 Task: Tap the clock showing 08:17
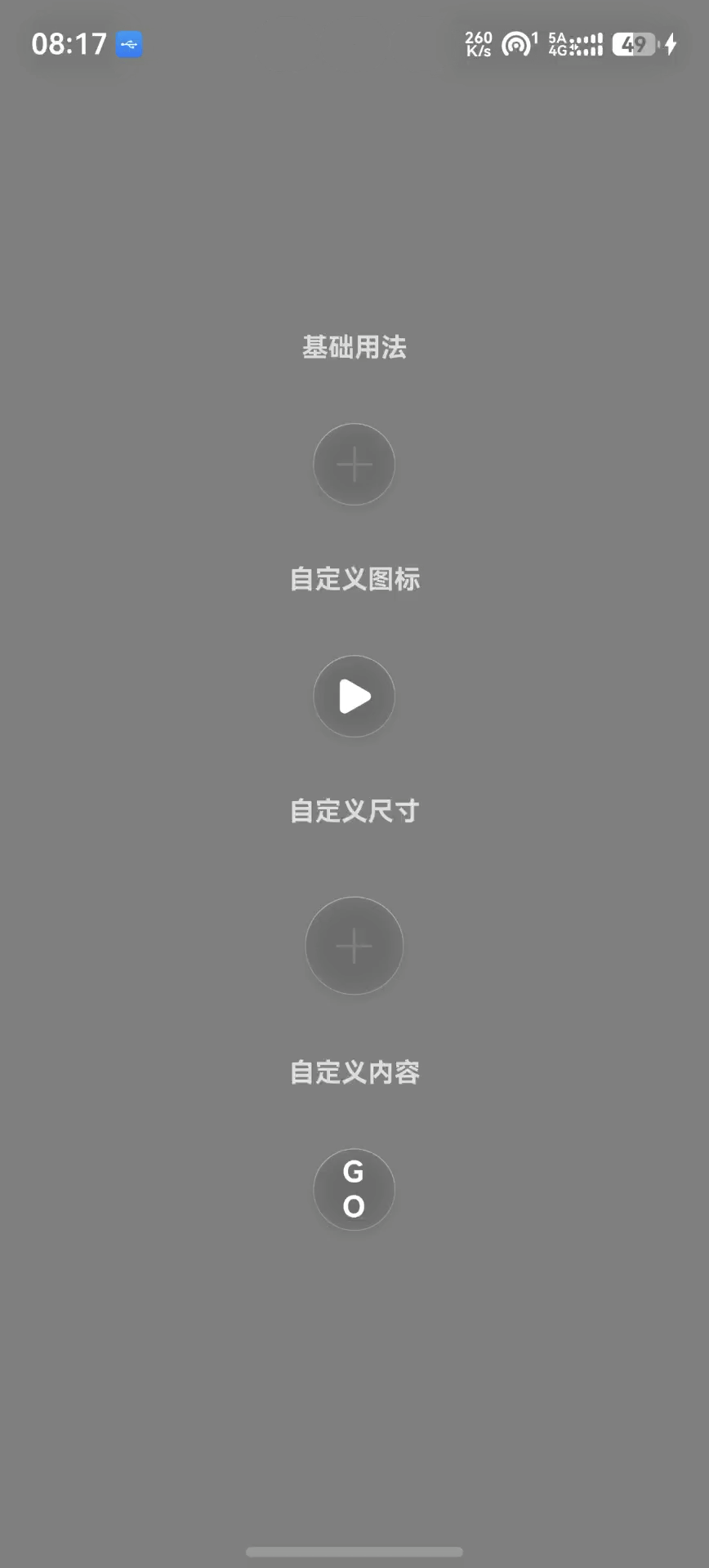click(x=69, y=44)
